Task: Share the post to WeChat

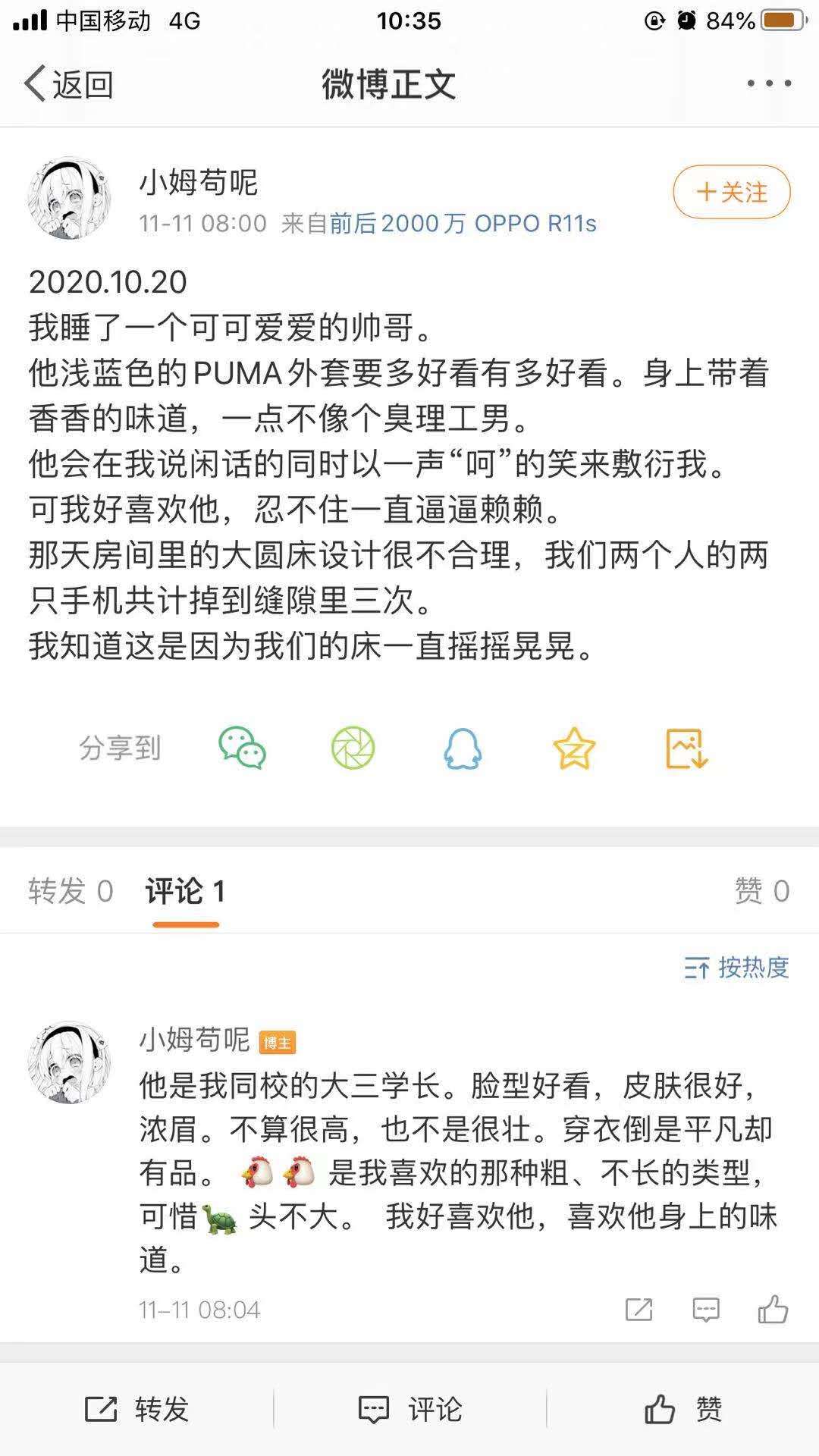Action: click(x=242, y=748)
